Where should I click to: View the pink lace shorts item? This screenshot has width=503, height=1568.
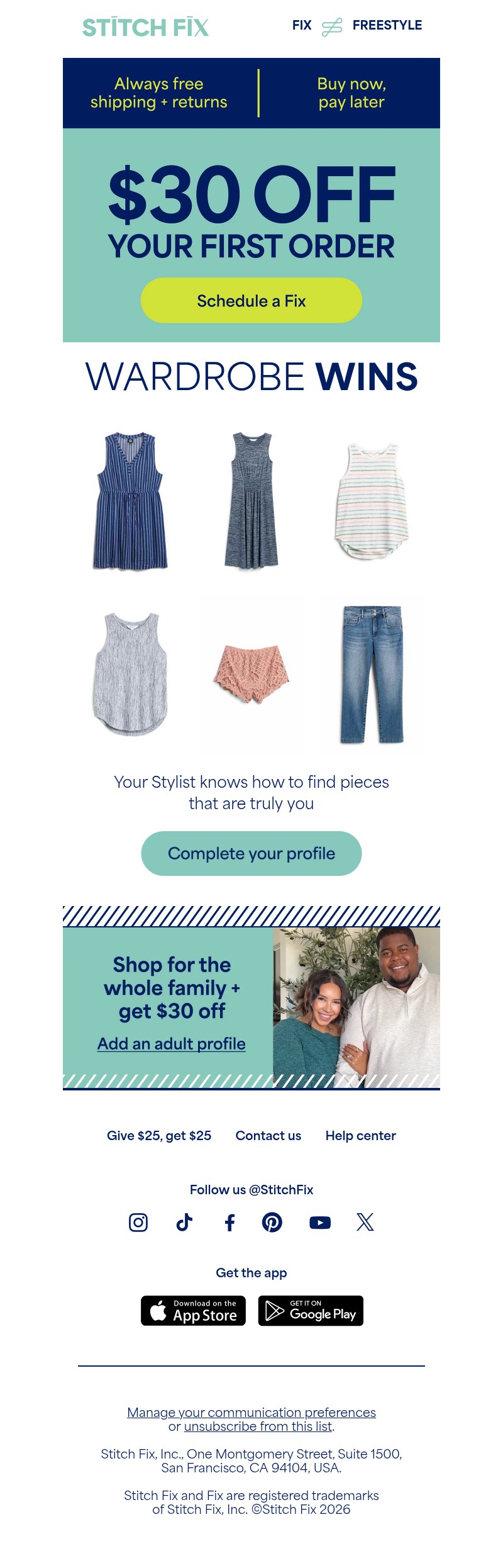tap(251, 675)
